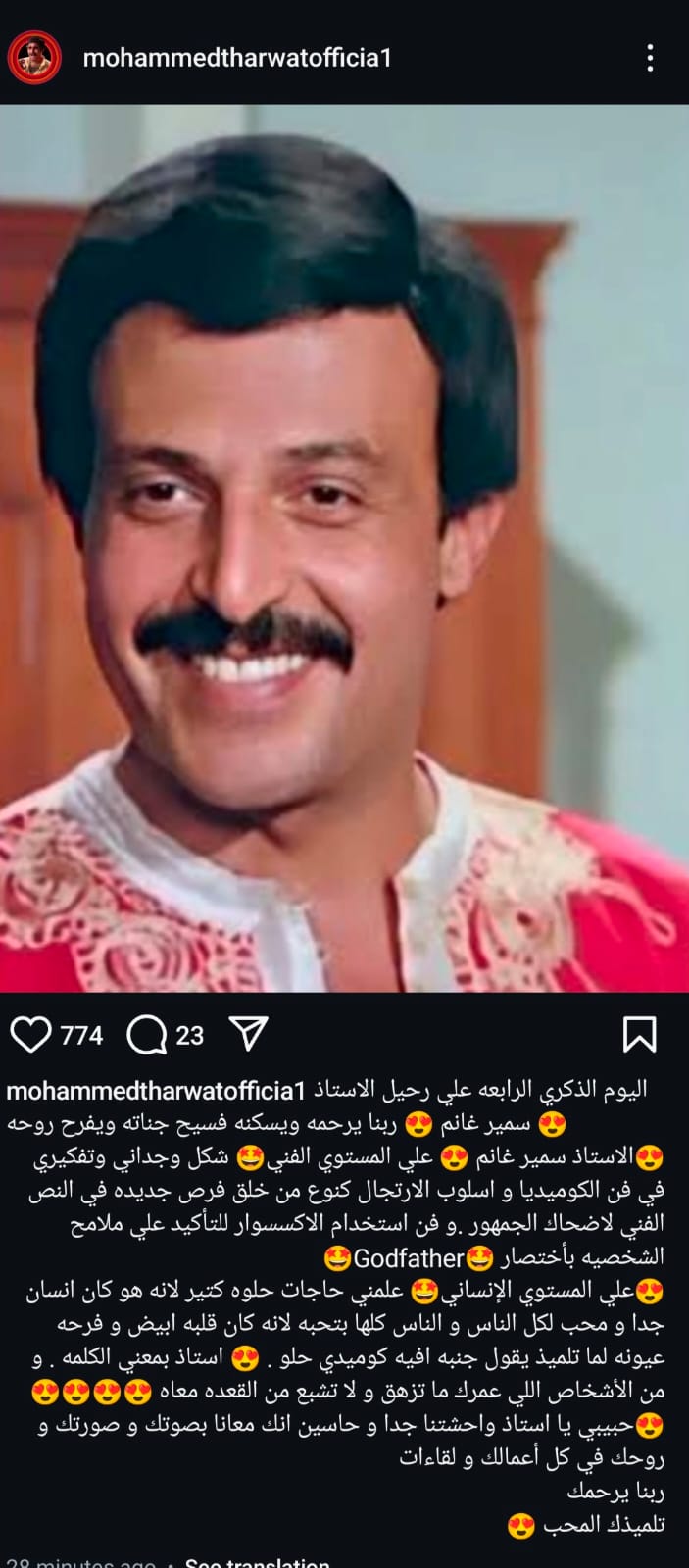
Task: Bookmark this post
Action: pyautogui.click(x=640, y=1034)
